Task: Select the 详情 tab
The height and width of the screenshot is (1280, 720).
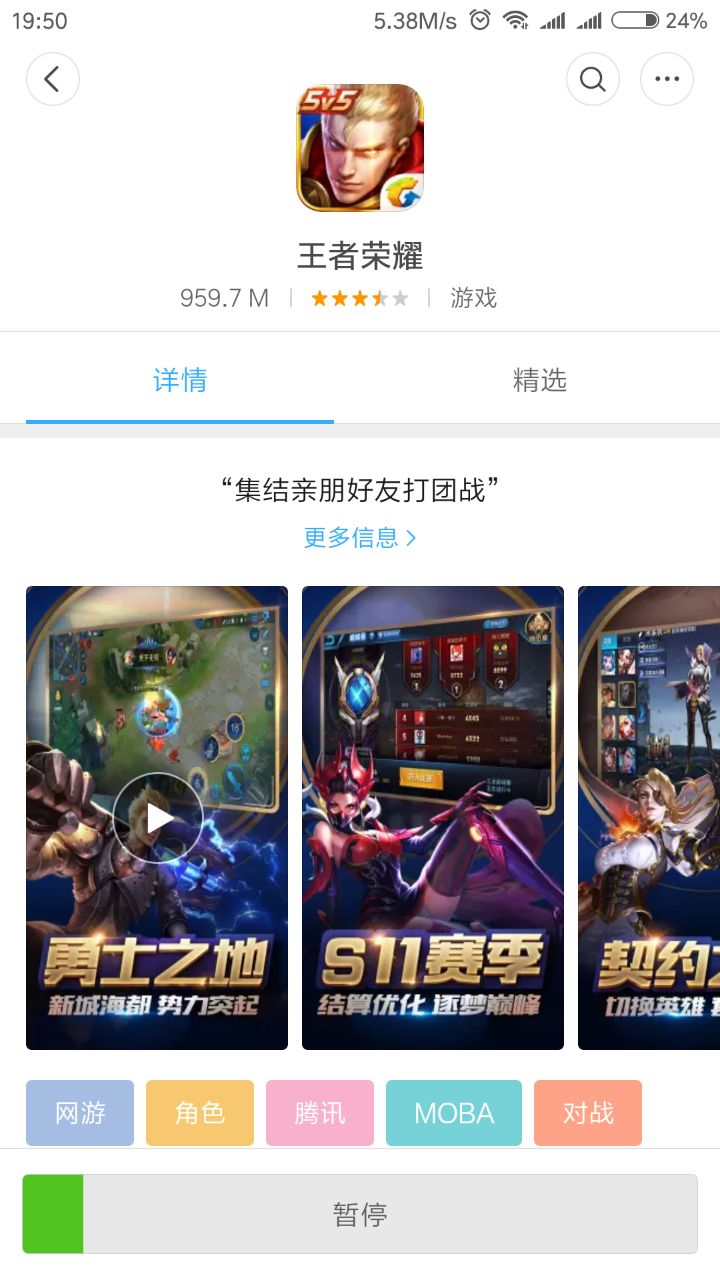Action: [180, 380]
